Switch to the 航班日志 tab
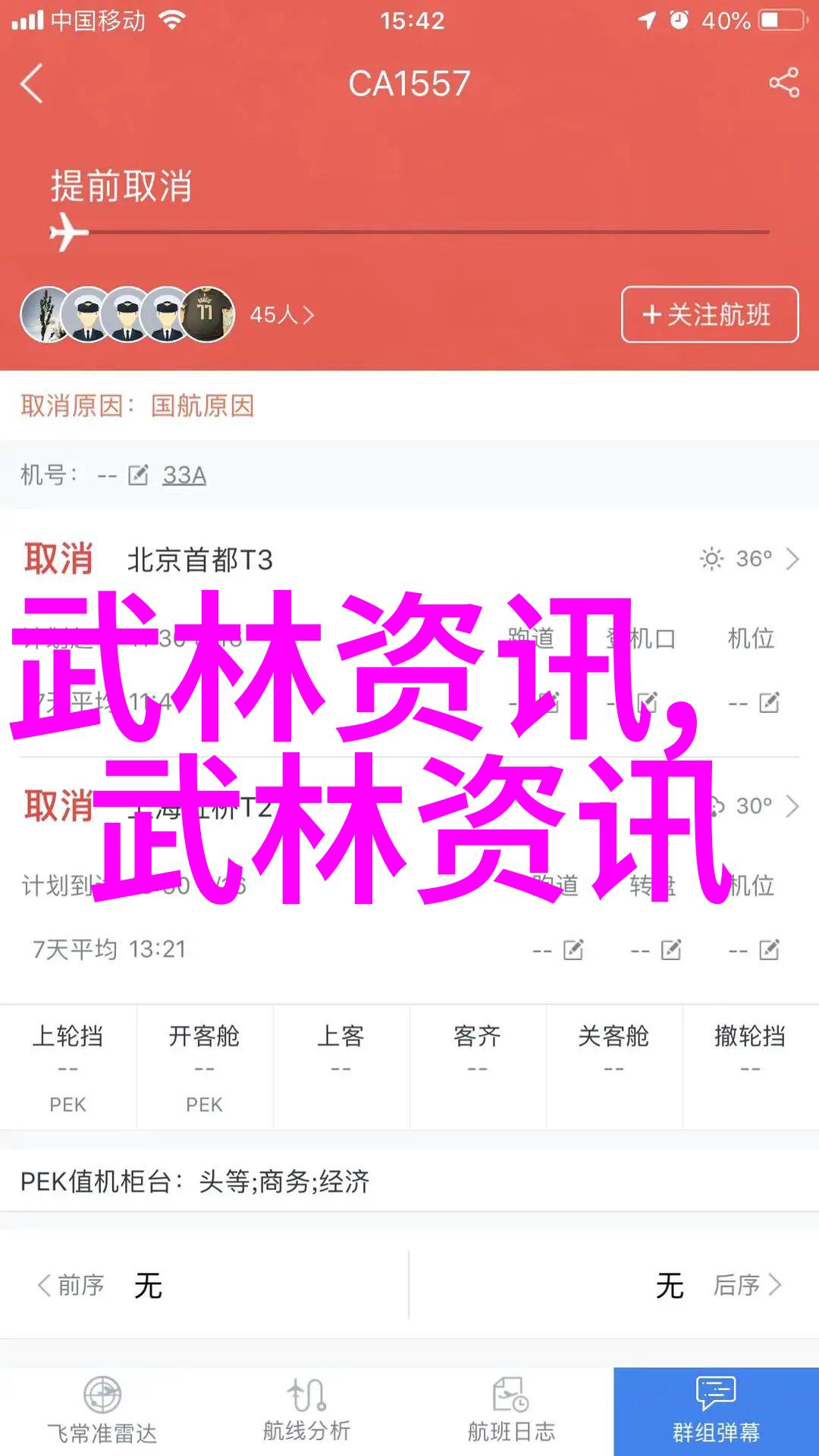This screenshot has height=1456, width=819. tap(511, 1410)
